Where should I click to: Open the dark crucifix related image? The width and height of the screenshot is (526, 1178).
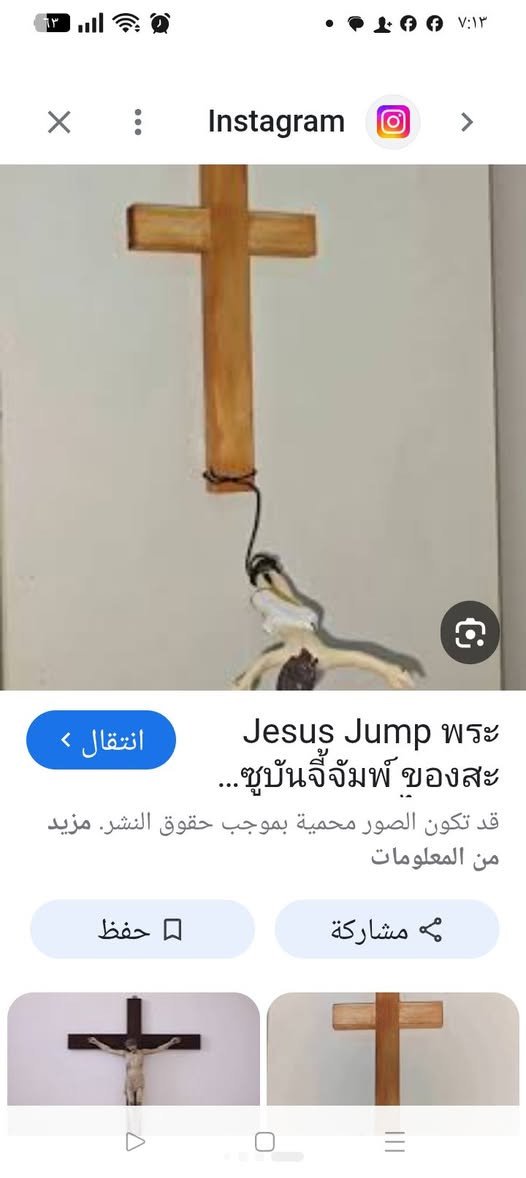pyautogui.click(x=134, y=1050)
